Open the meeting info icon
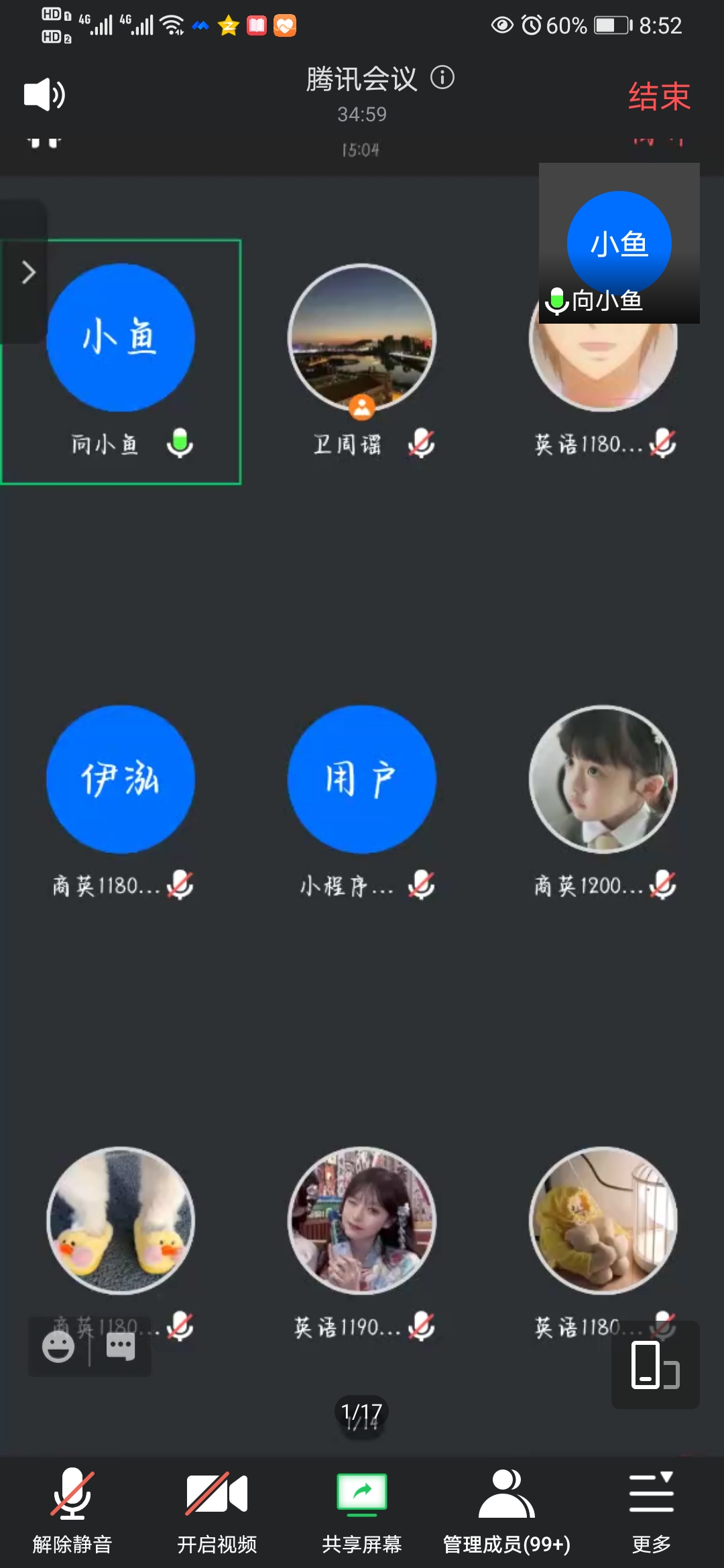724x1568 pixels. [x=442, y=78]
